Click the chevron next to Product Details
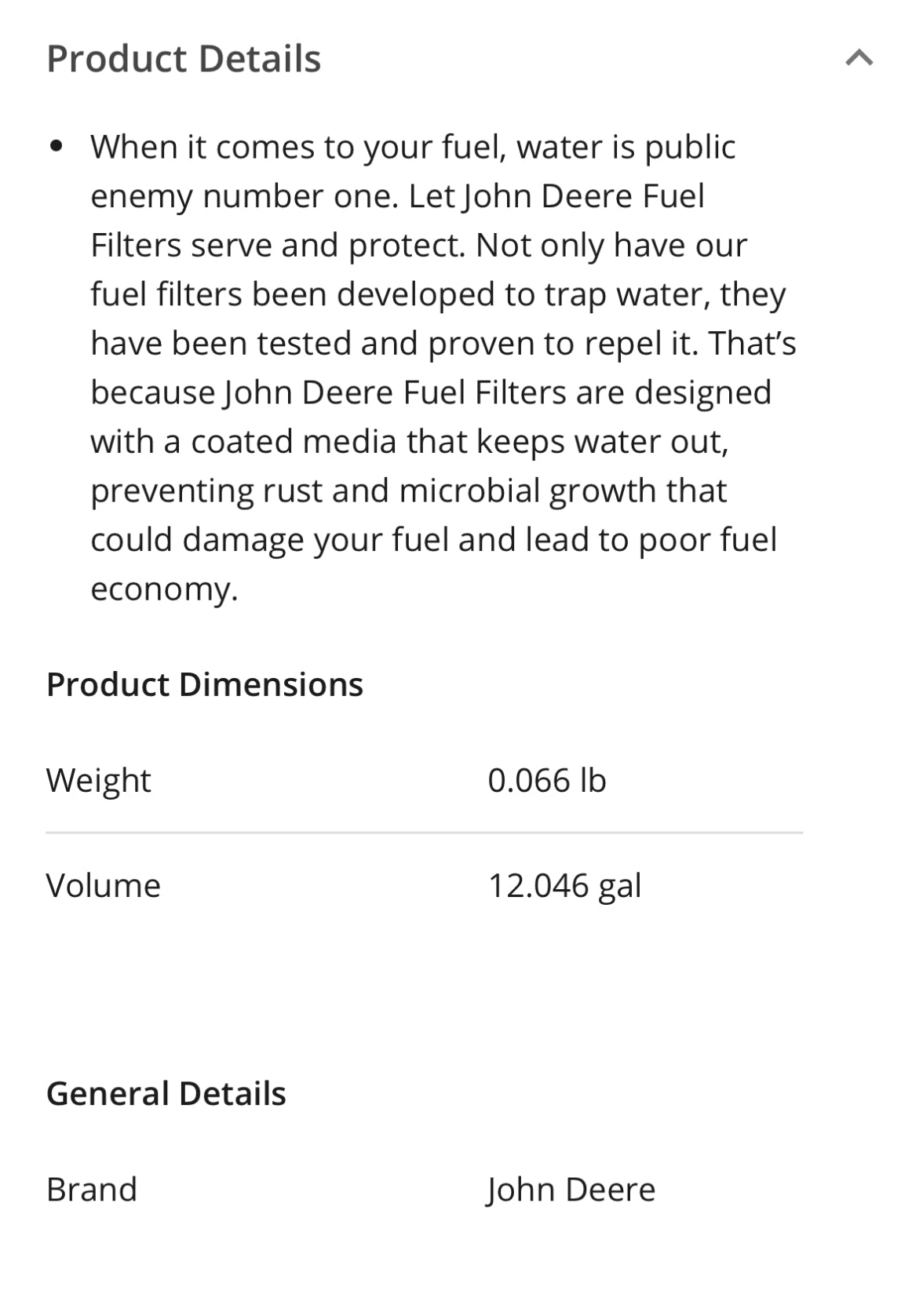912x1316 pixels. (860, 57)
